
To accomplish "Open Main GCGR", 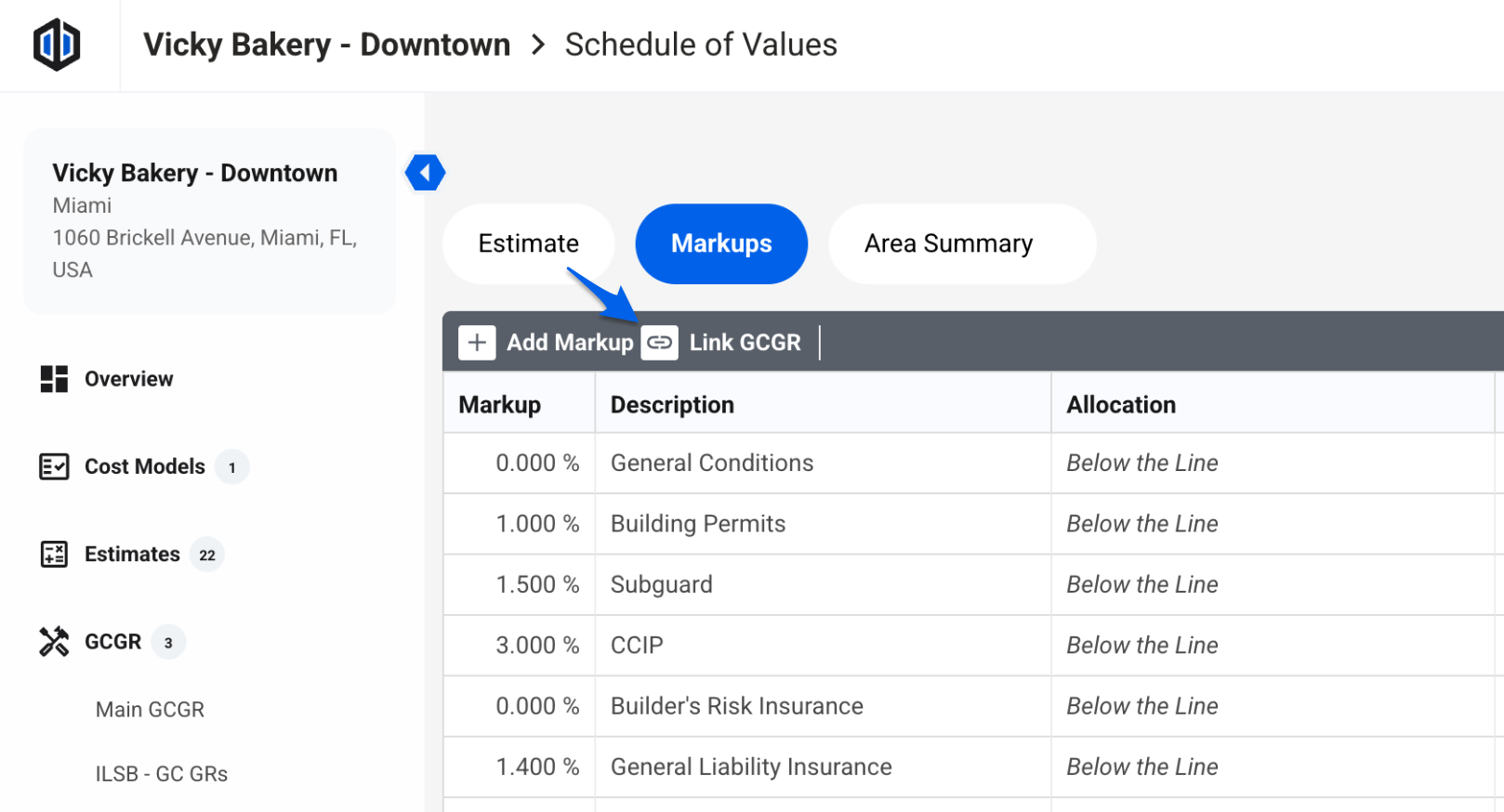I will point(150,710).
